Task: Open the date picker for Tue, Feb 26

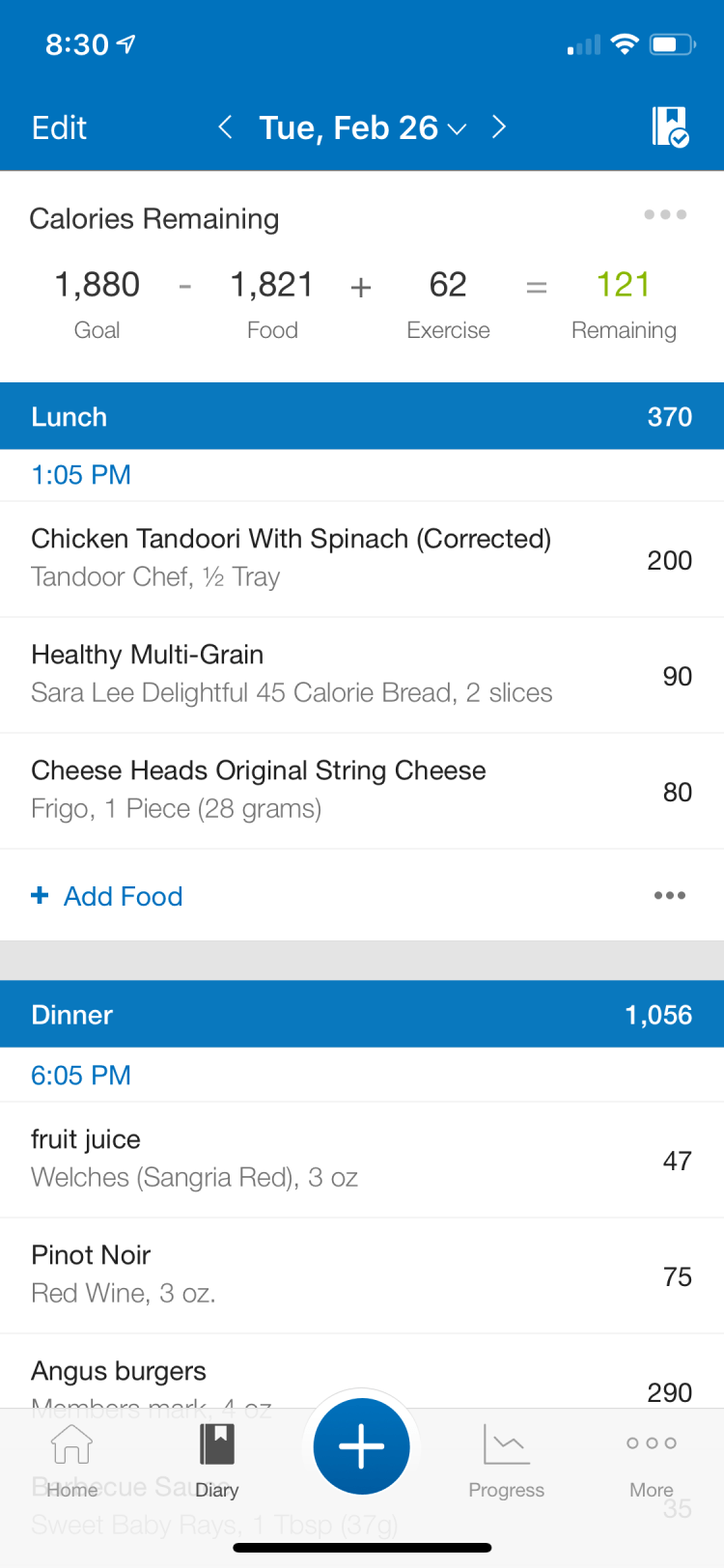Action: coord(362,127)
